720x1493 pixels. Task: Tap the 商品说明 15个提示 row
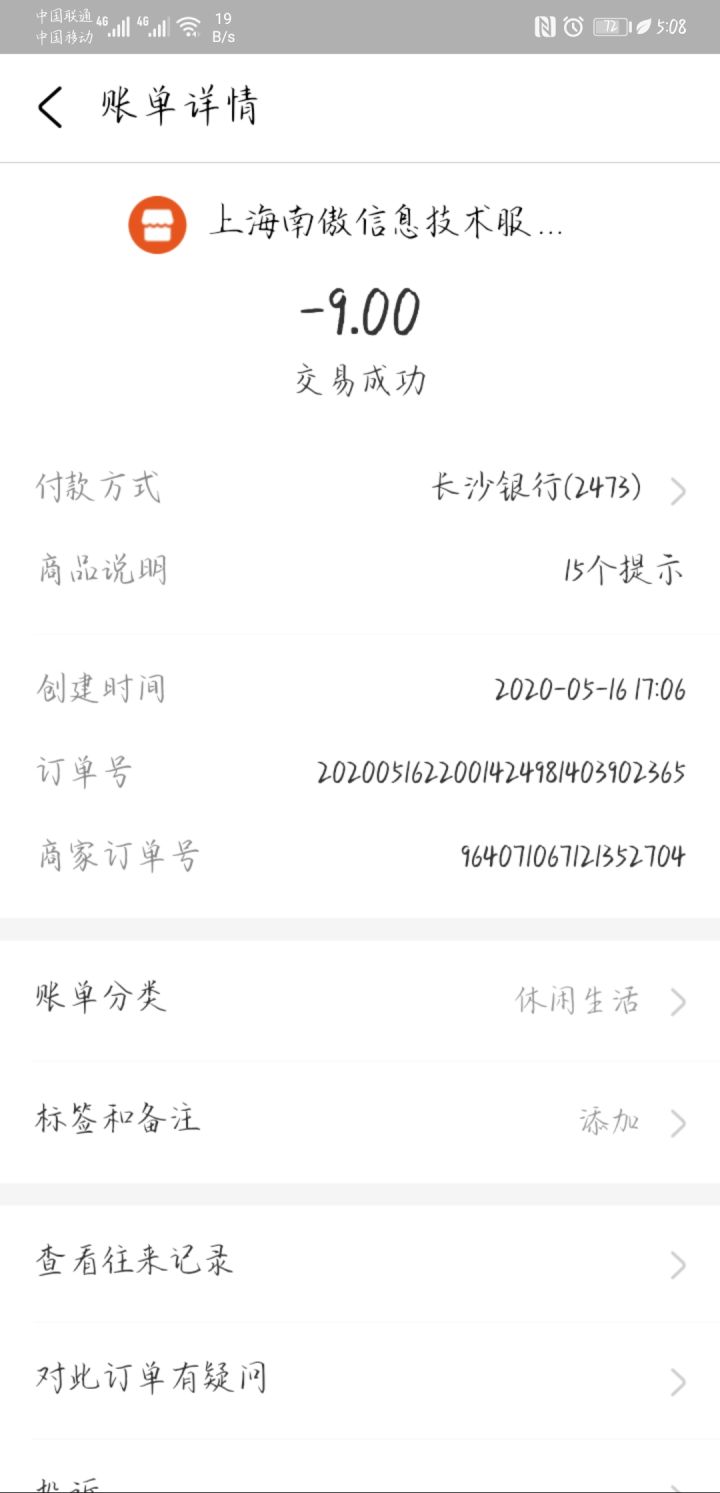coord(360,569)
